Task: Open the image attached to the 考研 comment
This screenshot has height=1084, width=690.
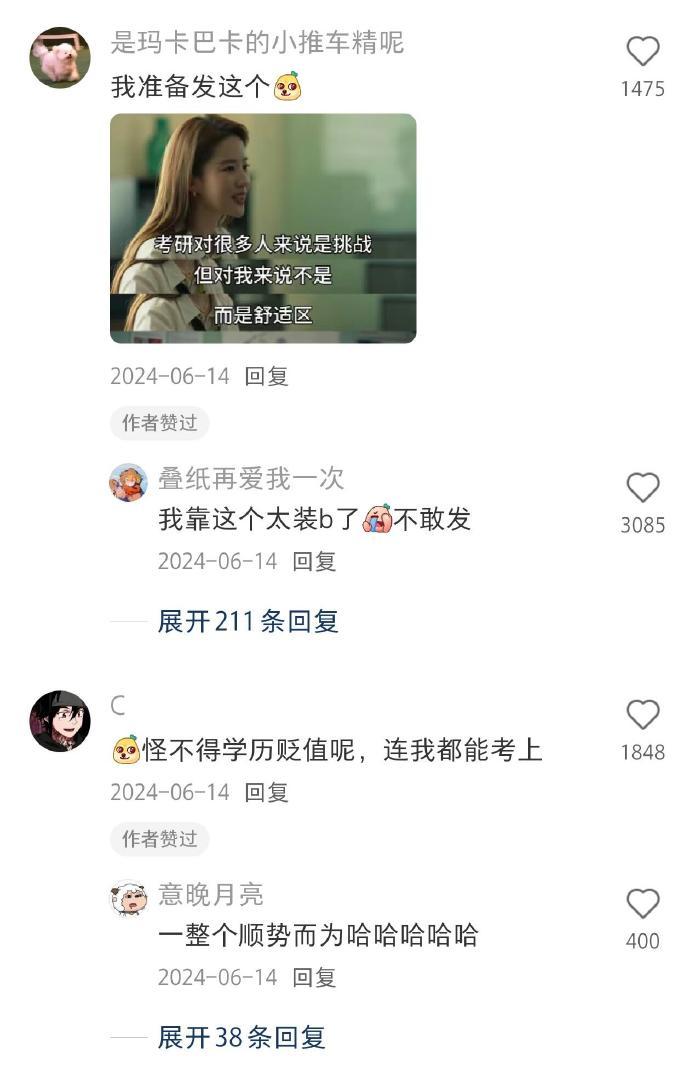Action: pyautogui.click(x=263, y=228)
